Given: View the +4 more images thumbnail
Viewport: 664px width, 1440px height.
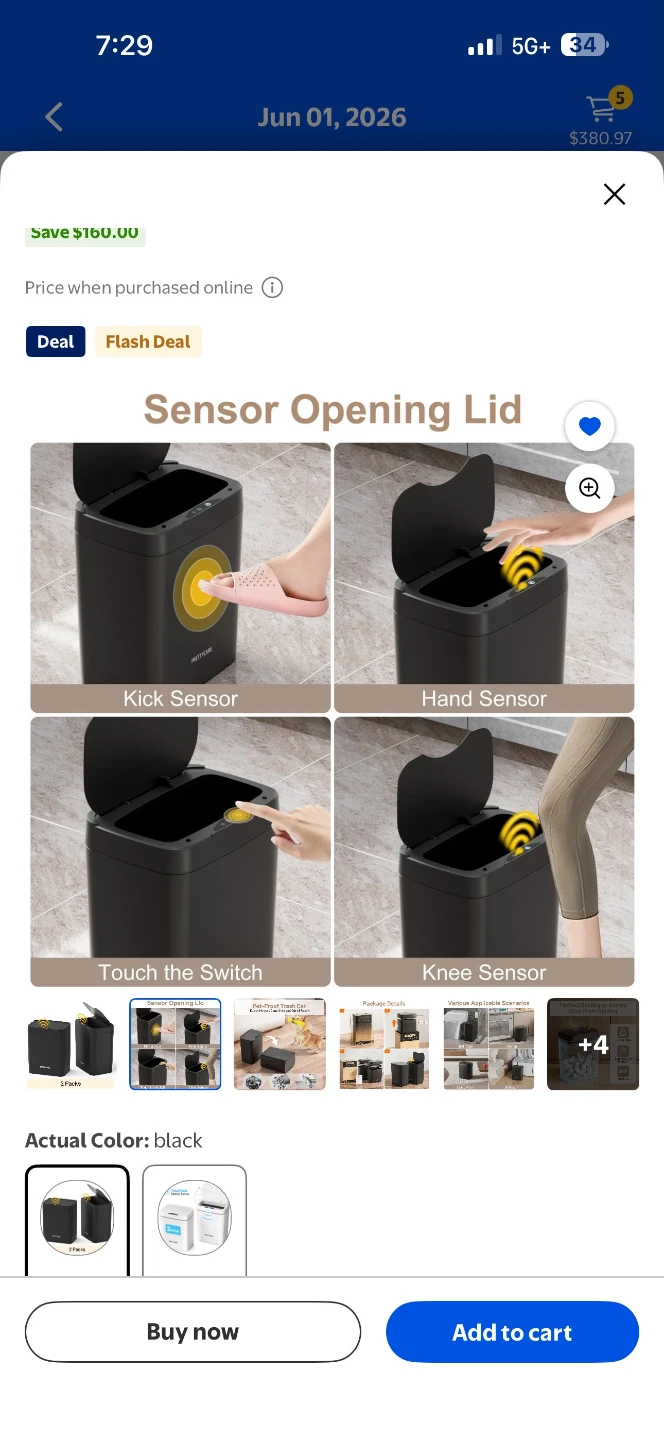Looking at the screenshot, I should pyautogui.click(x=593, y=1044).
